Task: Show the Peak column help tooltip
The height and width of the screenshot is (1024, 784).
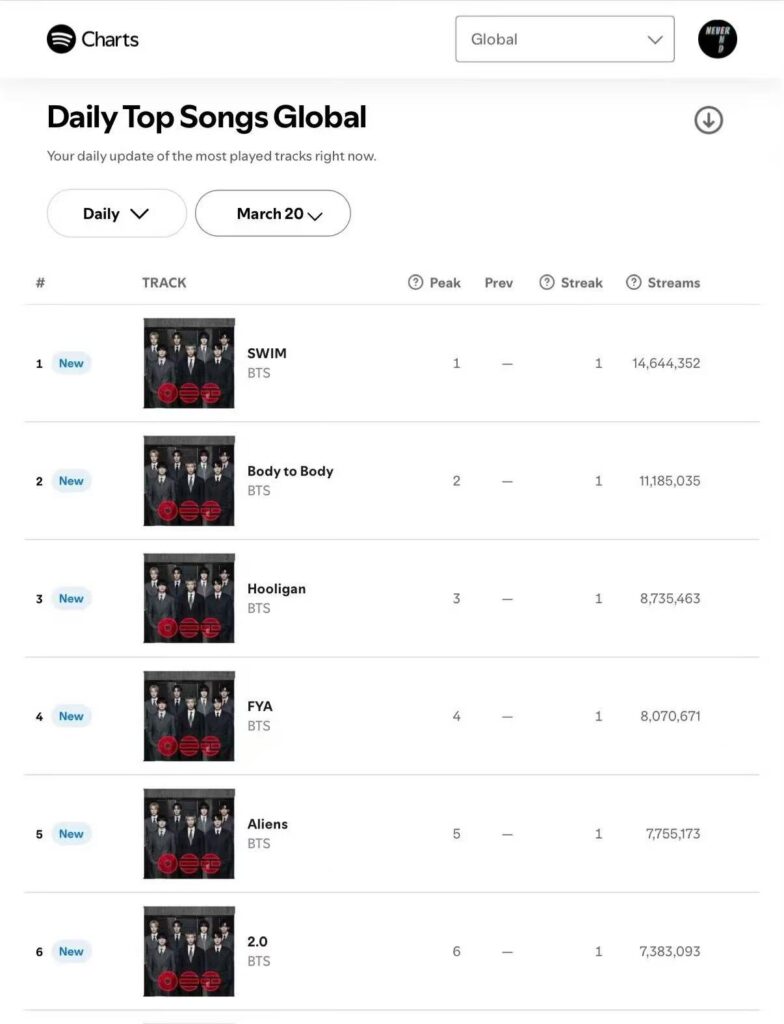Action: pos(416,283)
